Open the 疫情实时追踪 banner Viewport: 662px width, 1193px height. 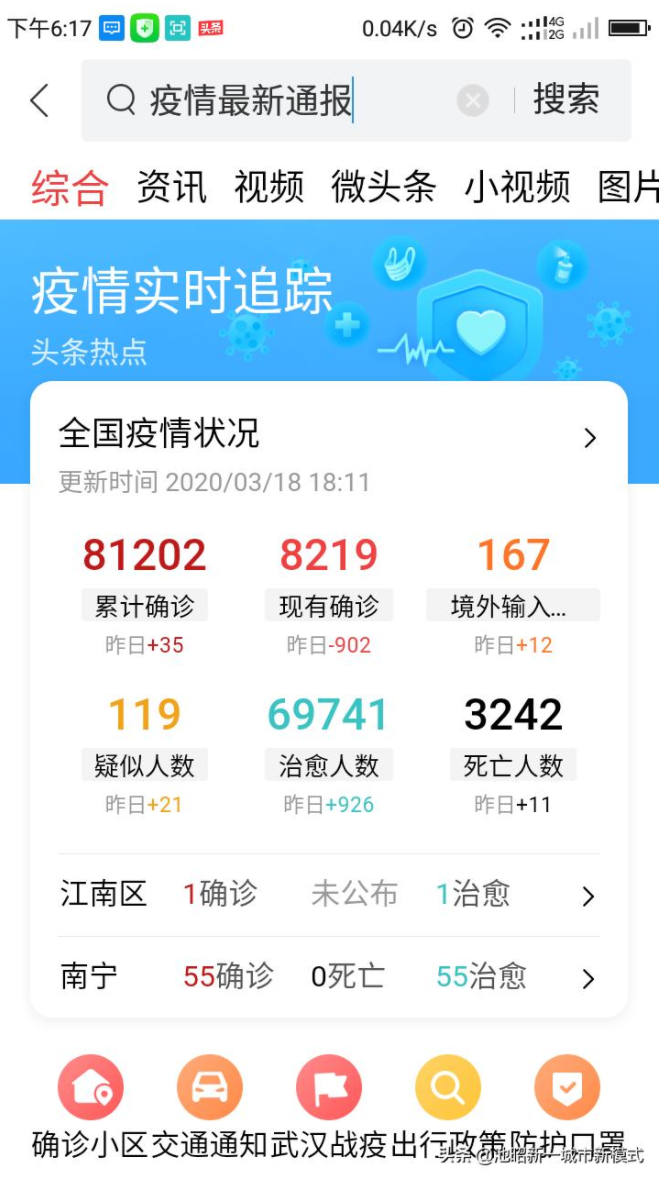(329, 301)
